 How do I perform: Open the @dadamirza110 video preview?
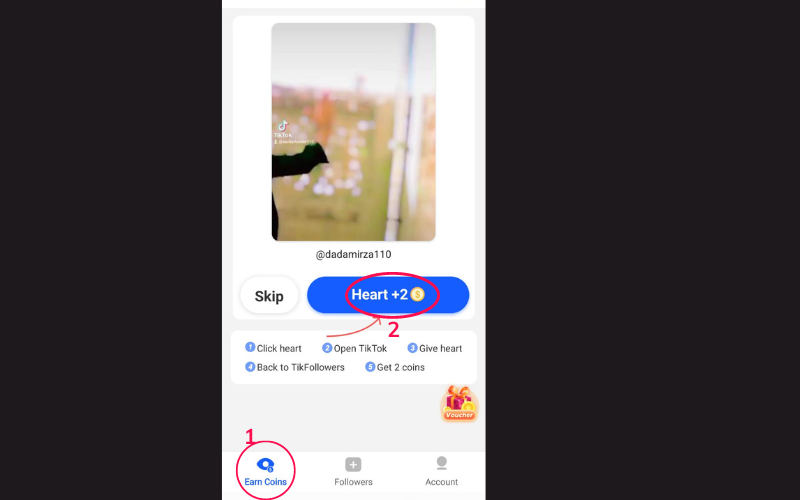(353, 132)
